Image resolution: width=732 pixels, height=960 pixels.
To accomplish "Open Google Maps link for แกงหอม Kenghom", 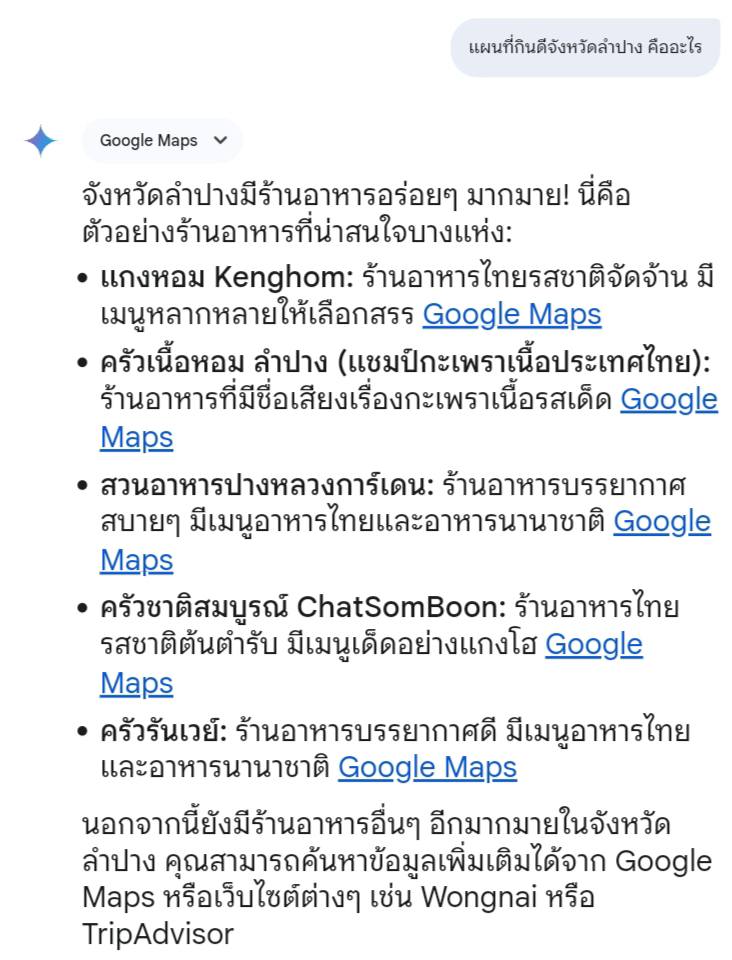I will click(x=511, y=315).
